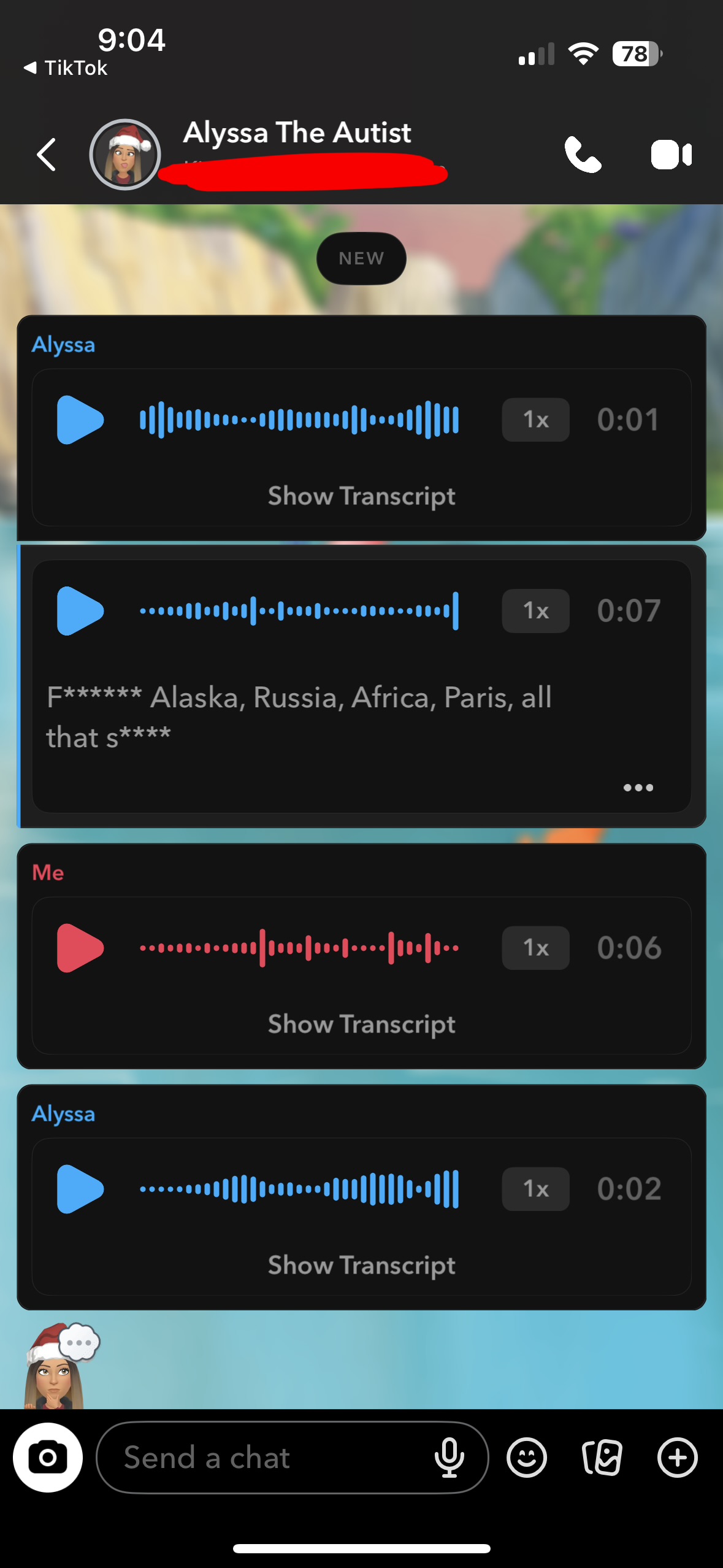Change speed on the 0:06 voice note
Image resolution: width=723 pixels, height=1568 pixels.
click(535, 948)
